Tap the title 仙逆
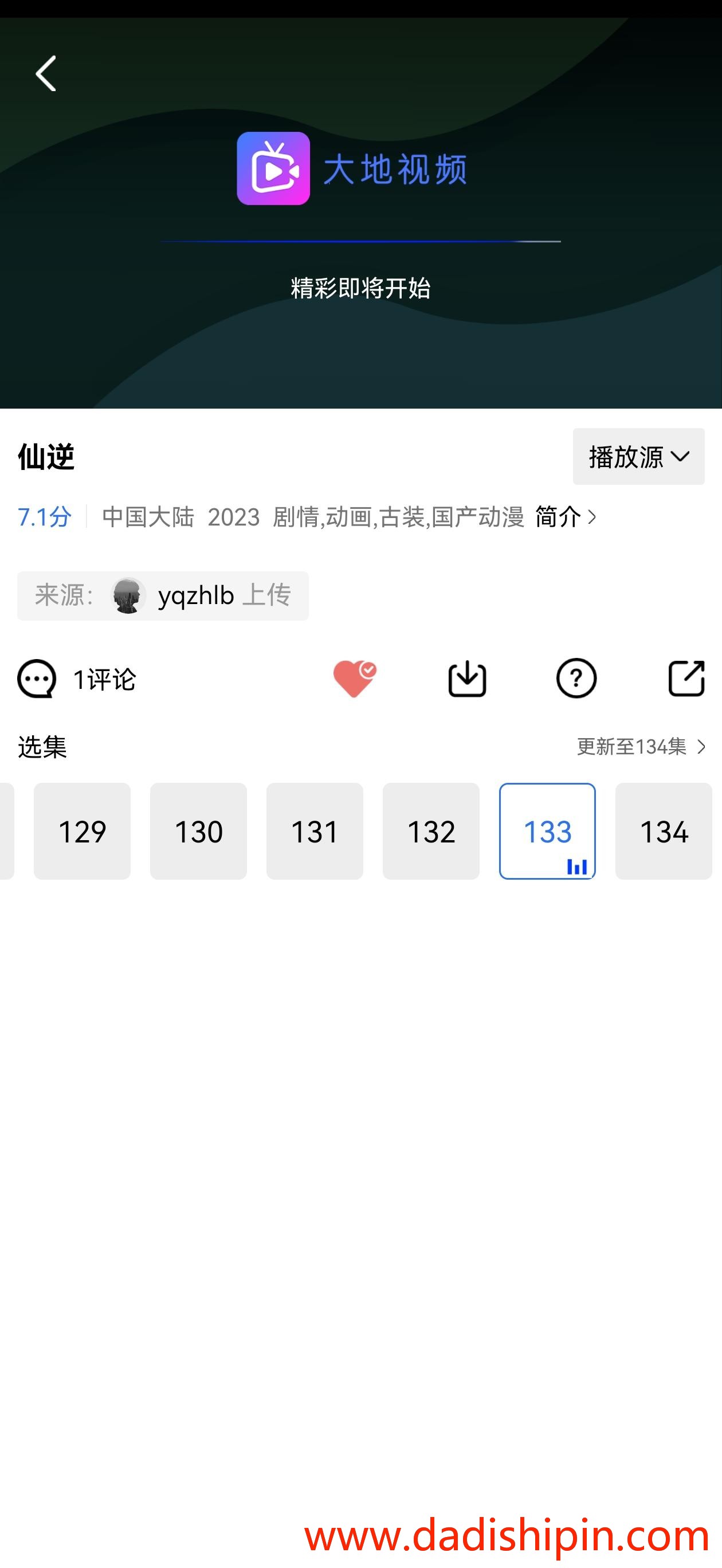Viewport: 722px width, 1568px height. 47,458
